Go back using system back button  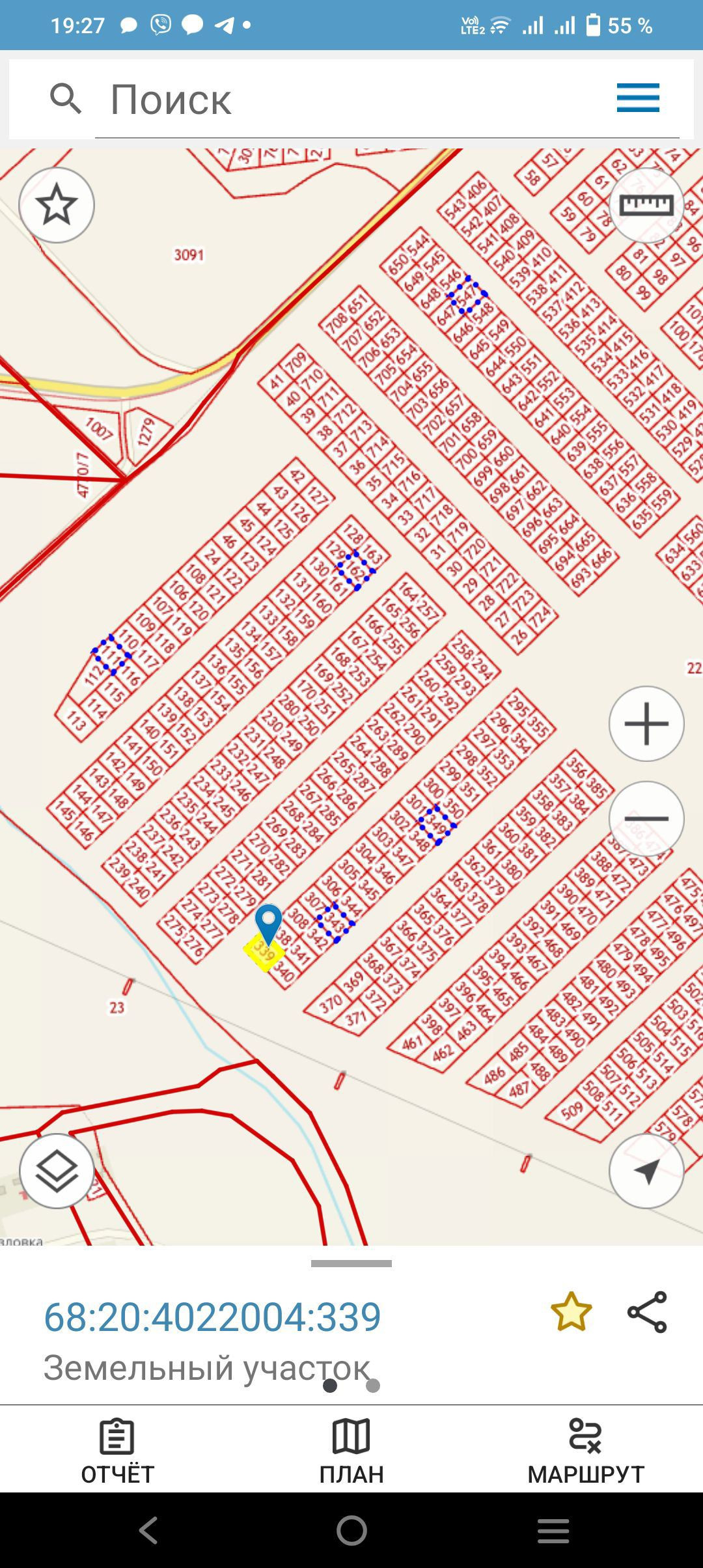click(x=148, y=1530)
